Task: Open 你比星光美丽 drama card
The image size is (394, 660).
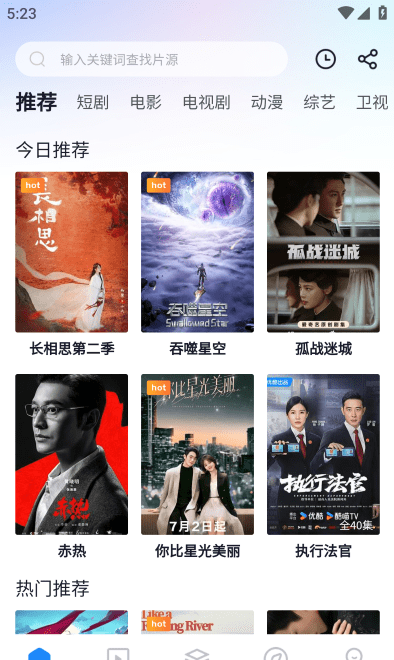Action: click(x=197, y=455)
